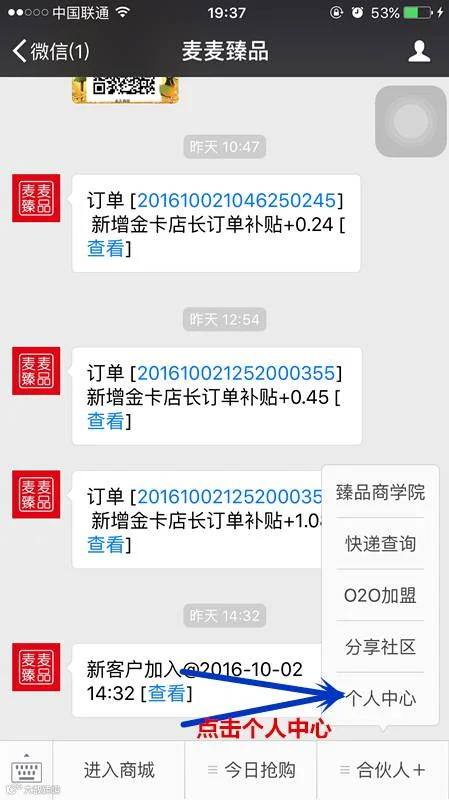Open order link 201610021252000355
The height and width of the screenshot is (800, 449).
(237, 373)
